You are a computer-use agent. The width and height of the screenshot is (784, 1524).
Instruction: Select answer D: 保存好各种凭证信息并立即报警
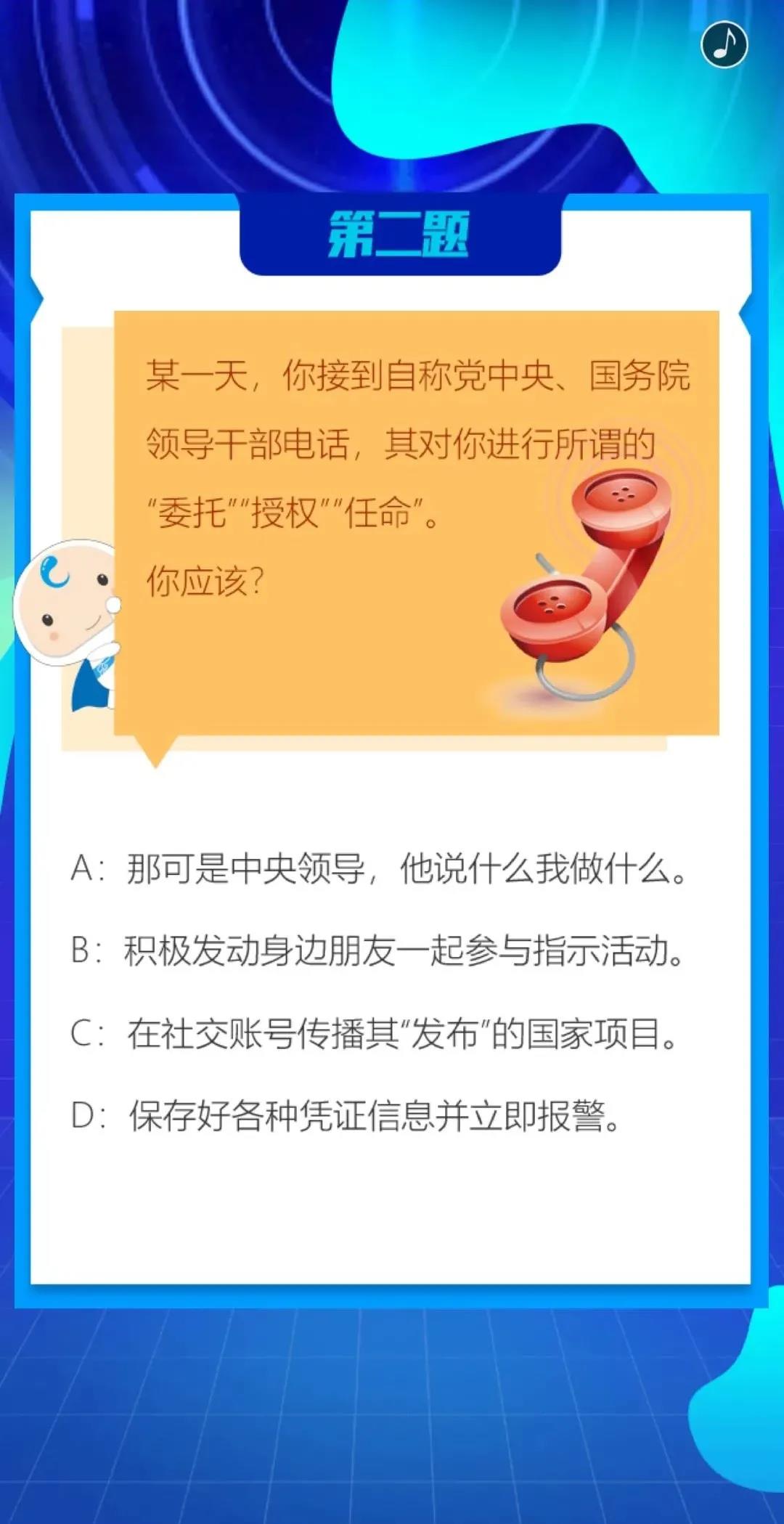(347, 1116)
